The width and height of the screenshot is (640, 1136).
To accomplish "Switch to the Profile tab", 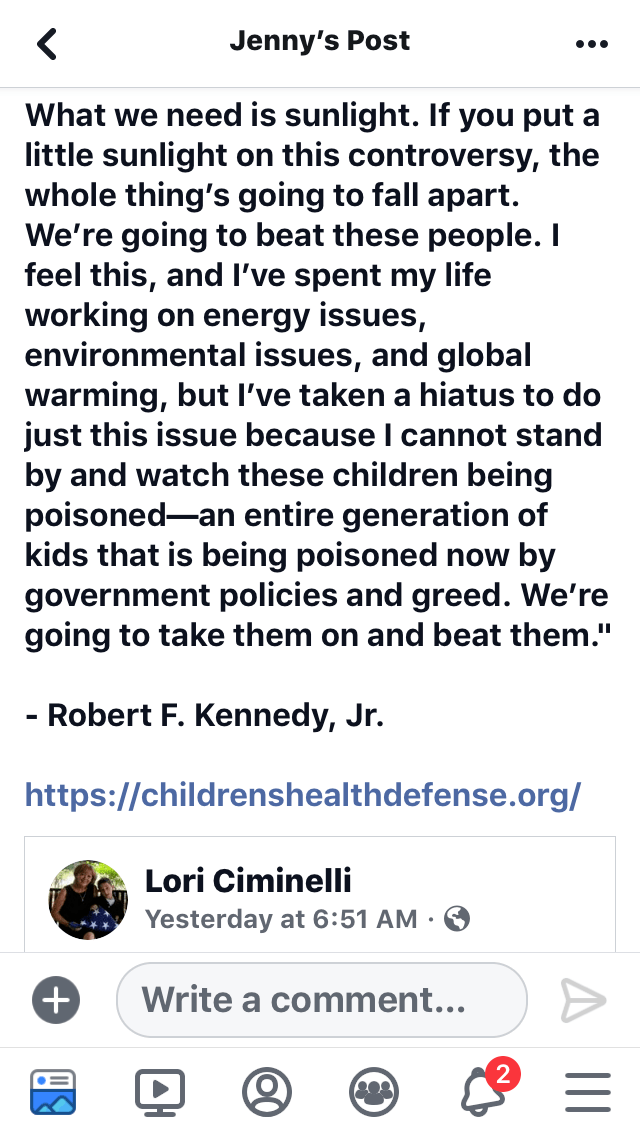I will tap(267, 1092).
